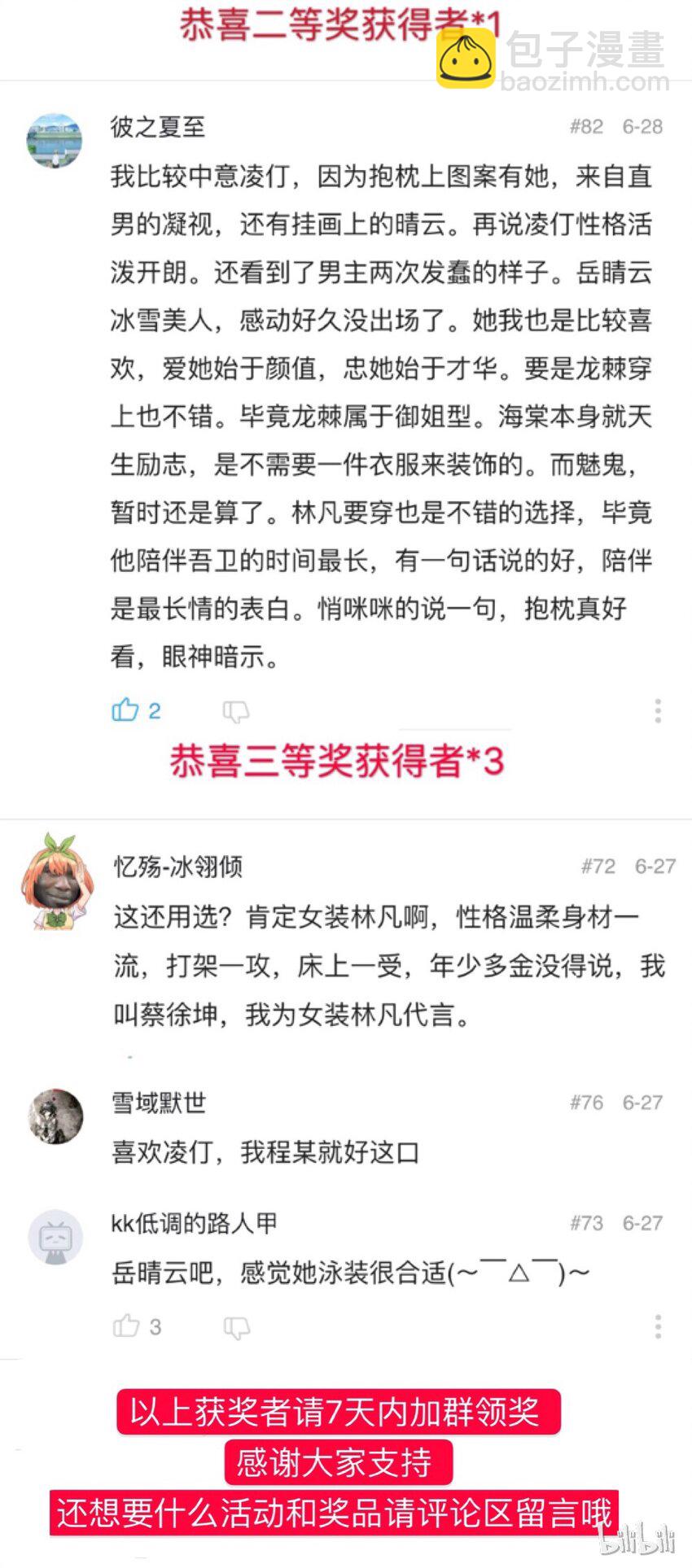Viewport: 692px width, 1568px height.
Task: Dislike 彼之夏至's comment using thumbs-down icon
Action: (x=236, y=711)
